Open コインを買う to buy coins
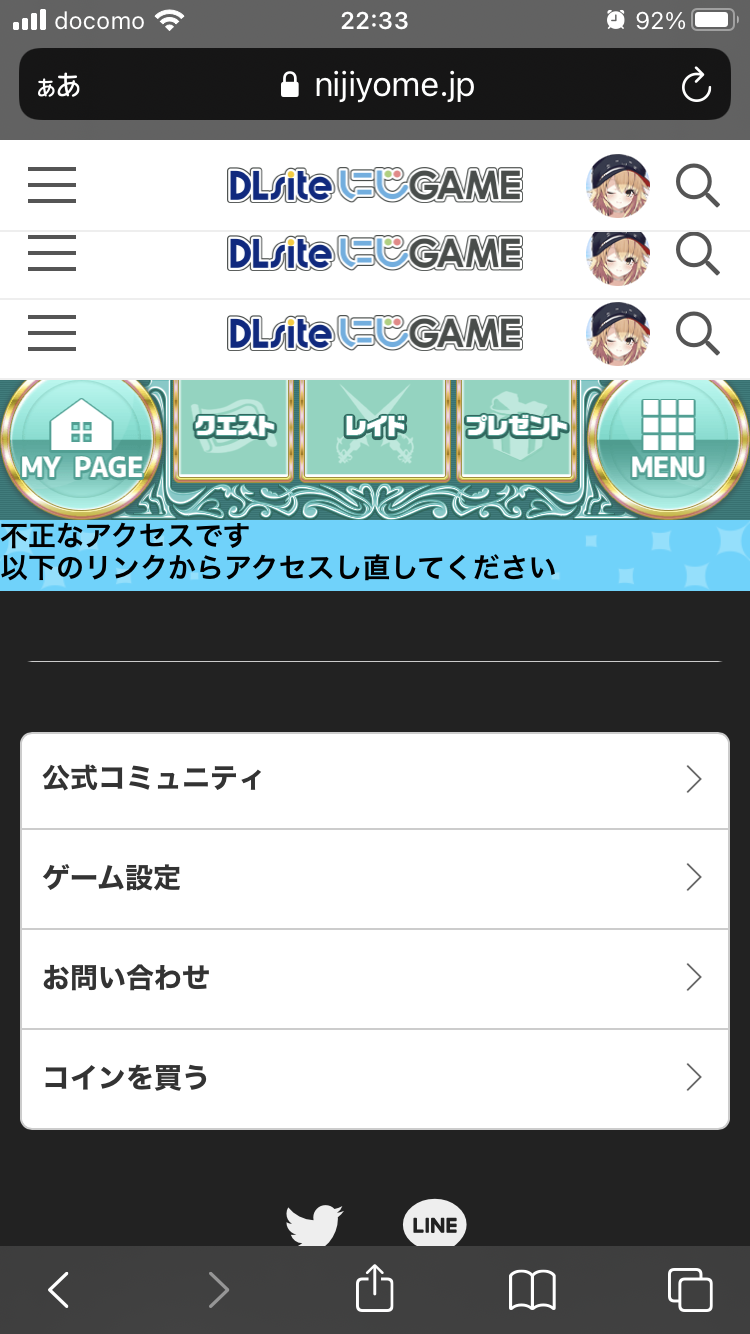The image size is (750, 1334). click(x=375, y=1078)
